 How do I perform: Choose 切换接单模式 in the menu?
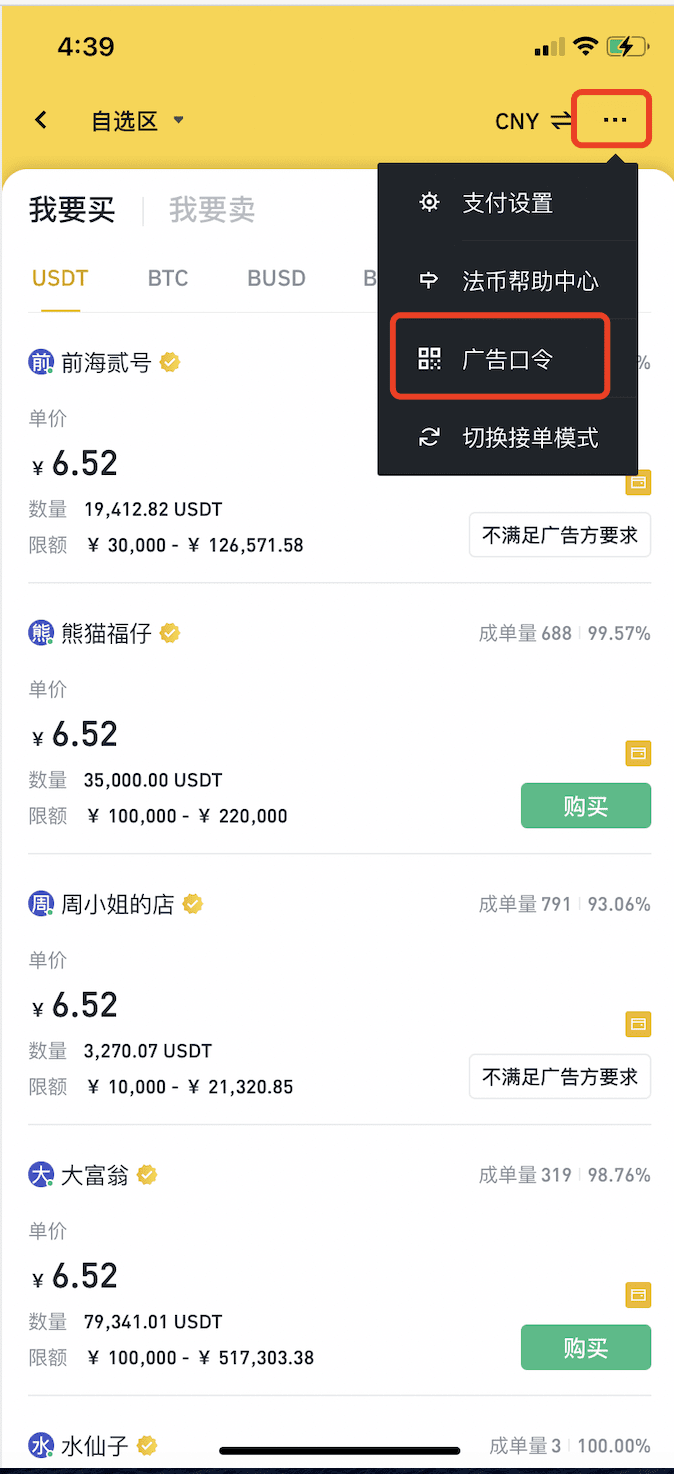[508, 437]
